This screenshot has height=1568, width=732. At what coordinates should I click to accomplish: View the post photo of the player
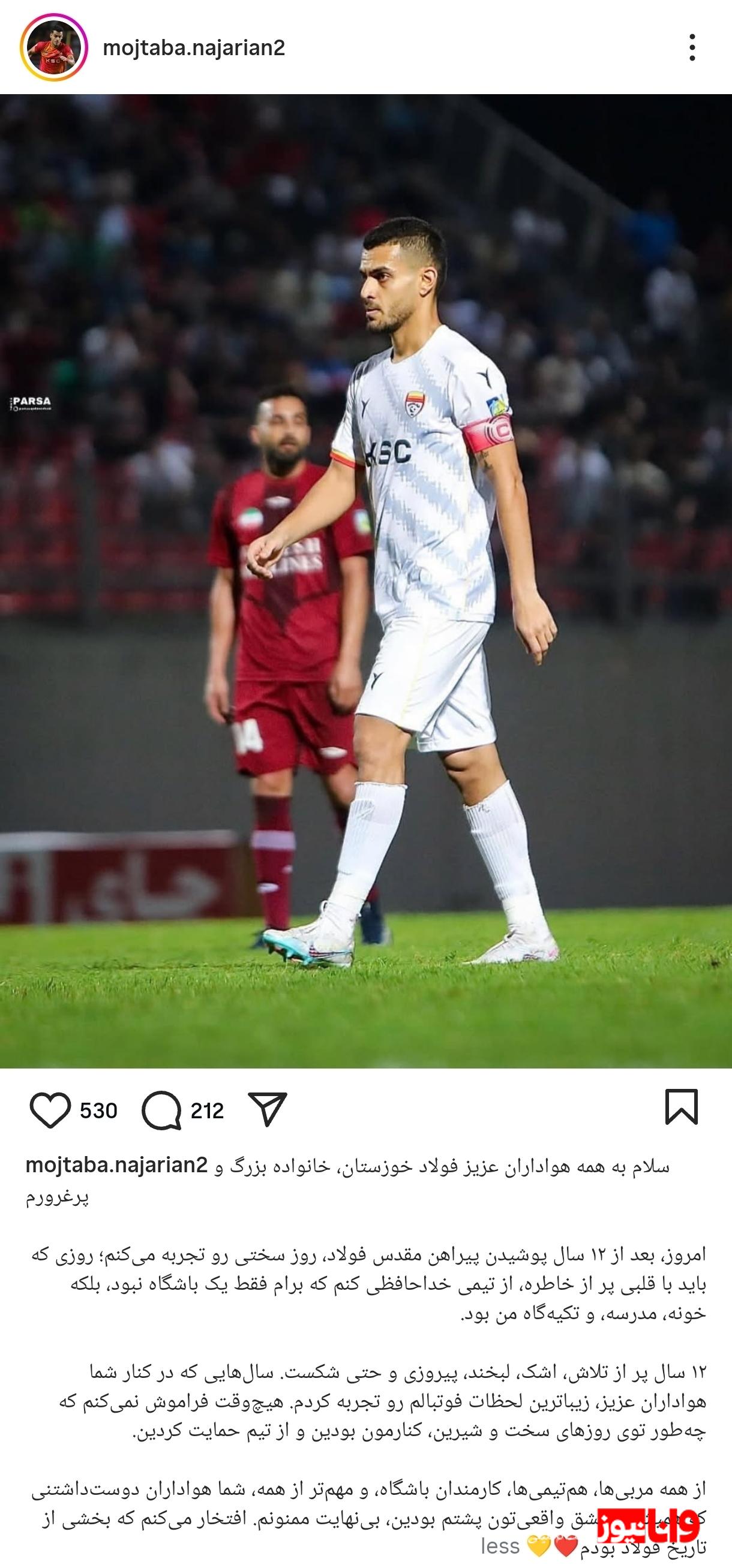pos(365,581)
